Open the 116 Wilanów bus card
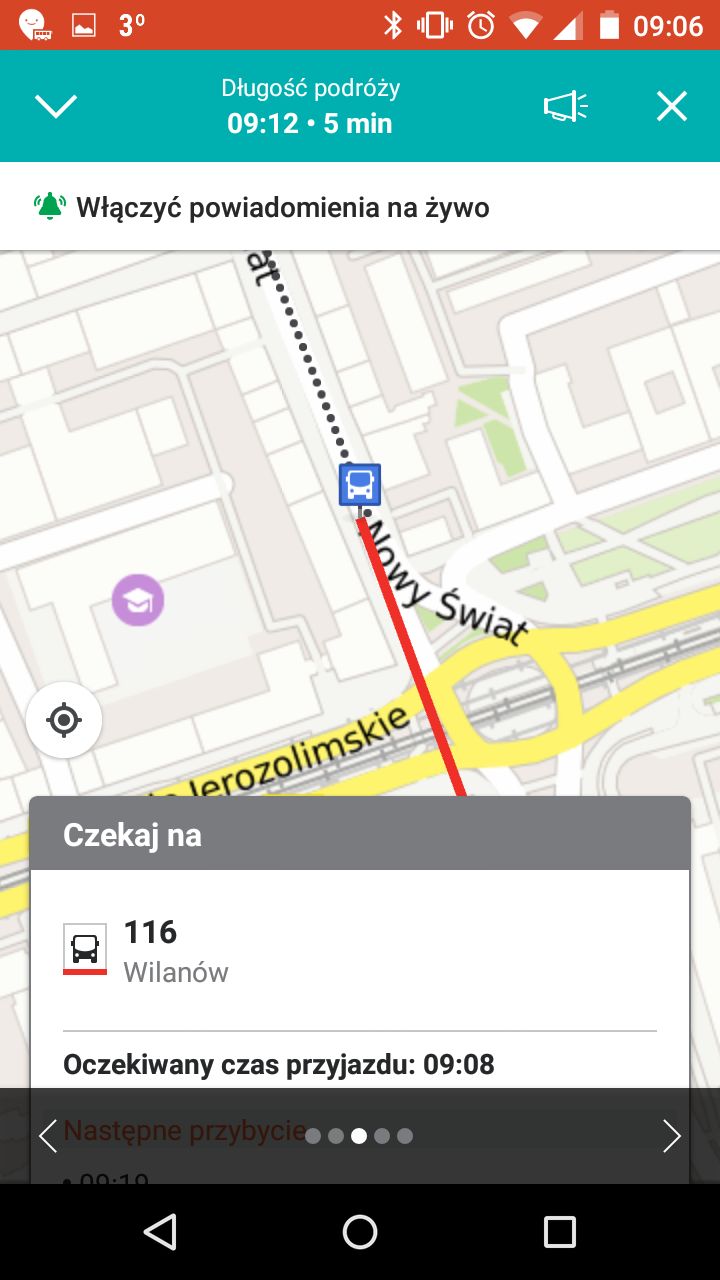This screenshot has width=720, height=1280. pos(360,950)
